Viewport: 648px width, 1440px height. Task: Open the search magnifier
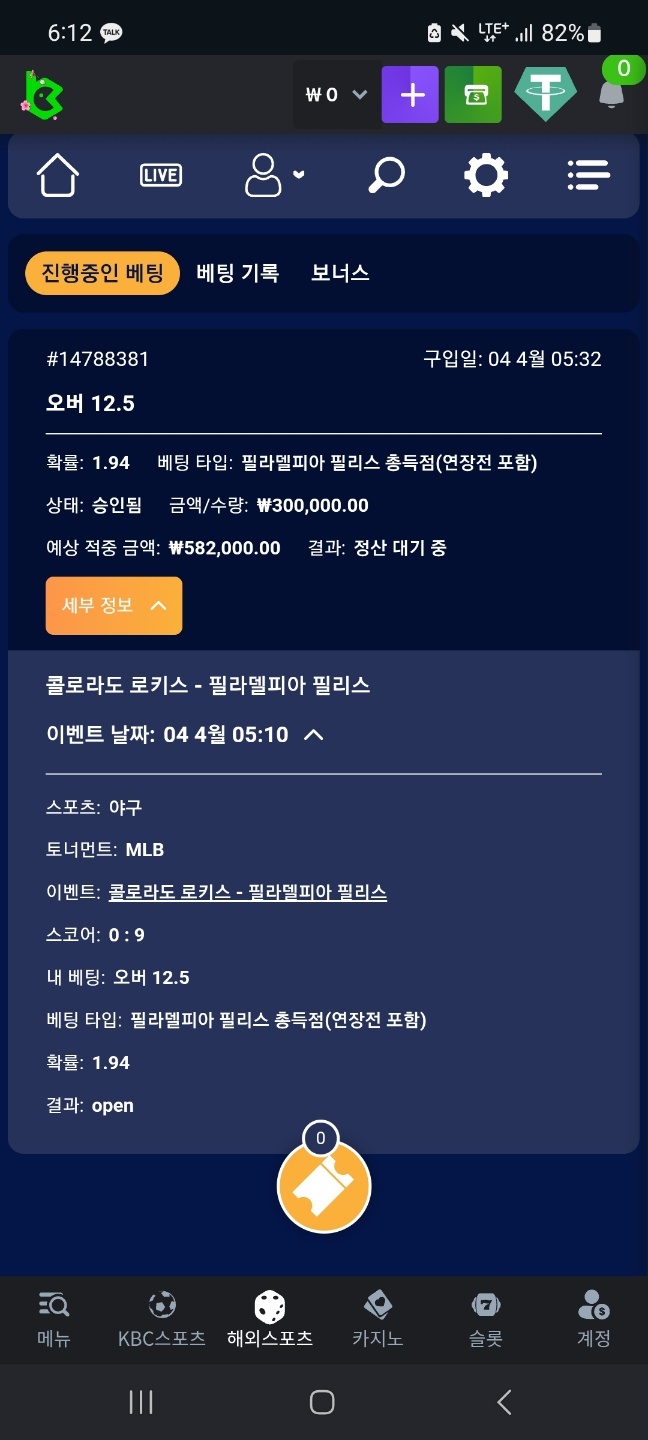(x=386, y=175)
